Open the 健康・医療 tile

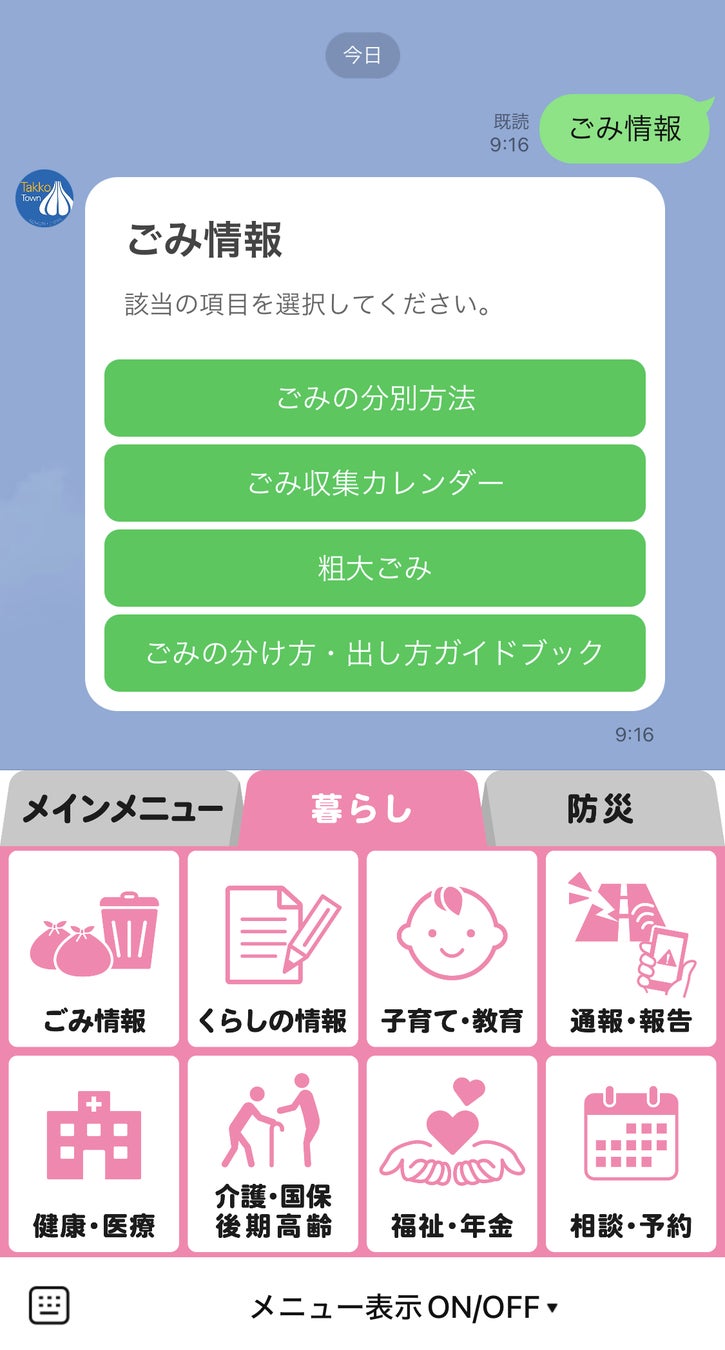click(94, 1154)
